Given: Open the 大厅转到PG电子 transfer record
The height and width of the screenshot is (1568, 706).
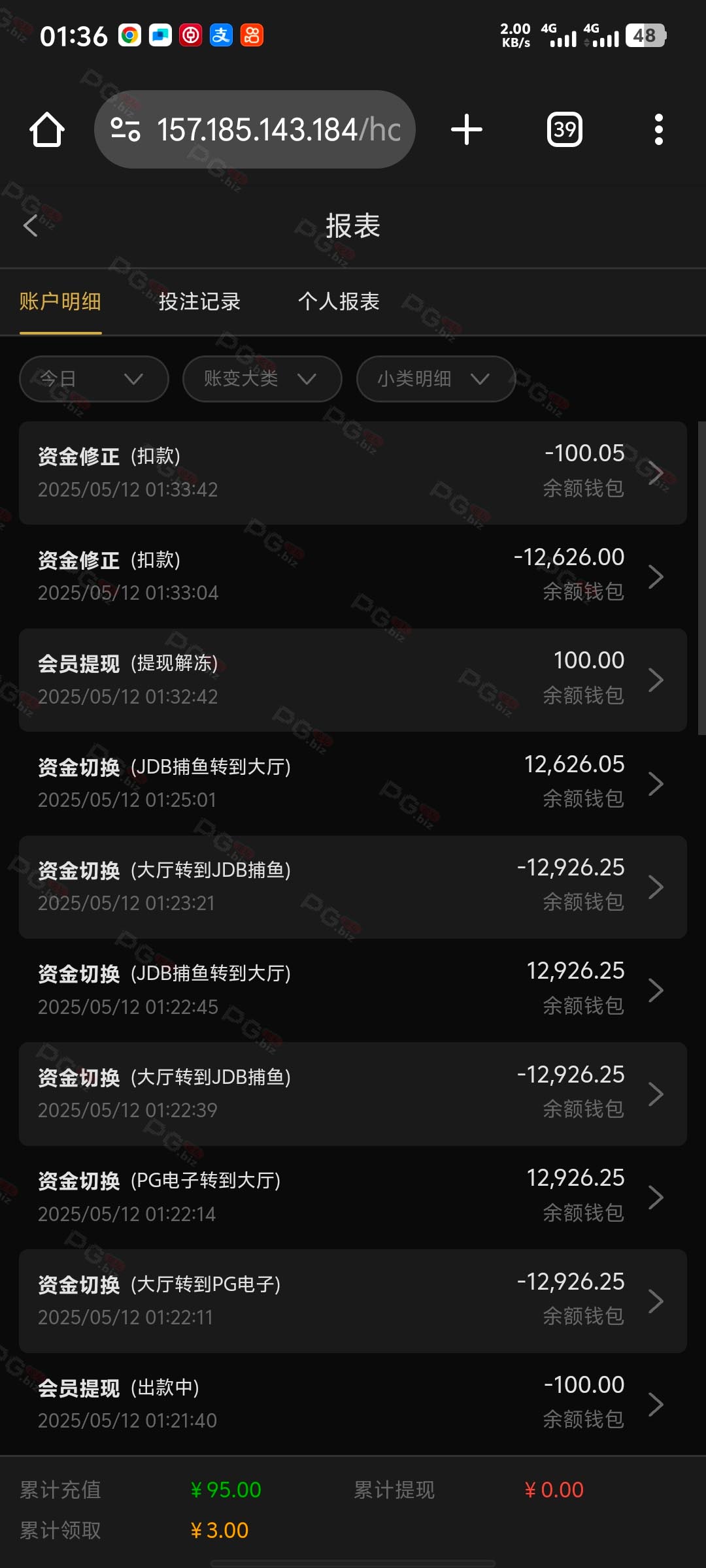Looking at the screenshot, I should (353, 1301).
